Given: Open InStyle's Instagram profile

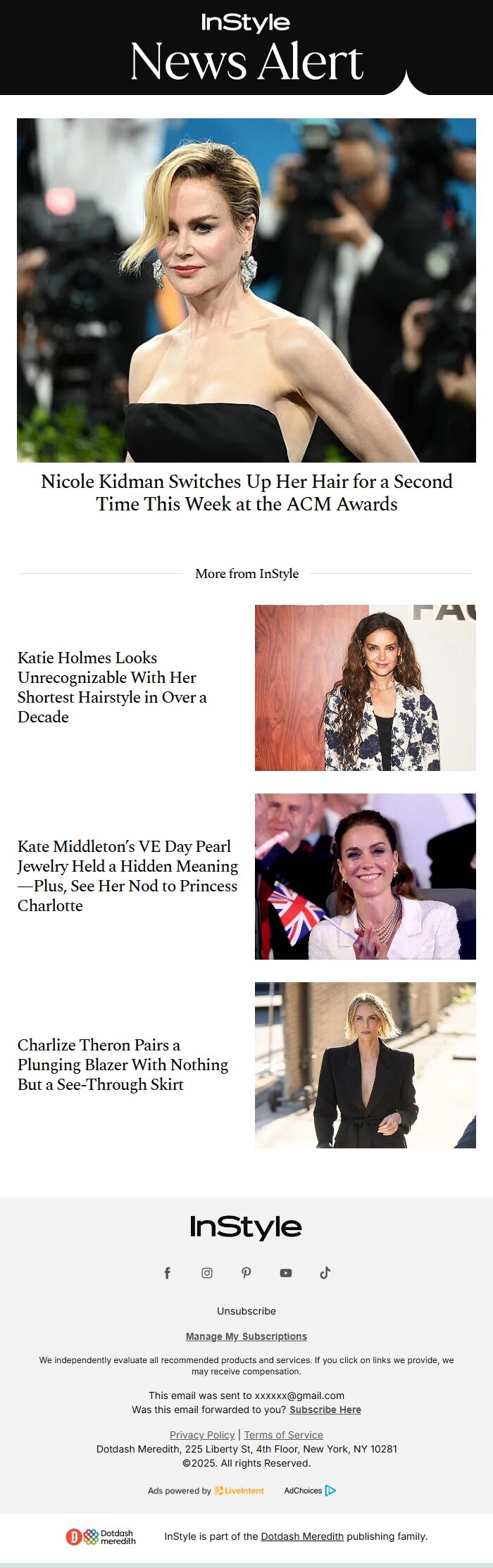Looking at the screenshot, I should (x=207, y=1273).
